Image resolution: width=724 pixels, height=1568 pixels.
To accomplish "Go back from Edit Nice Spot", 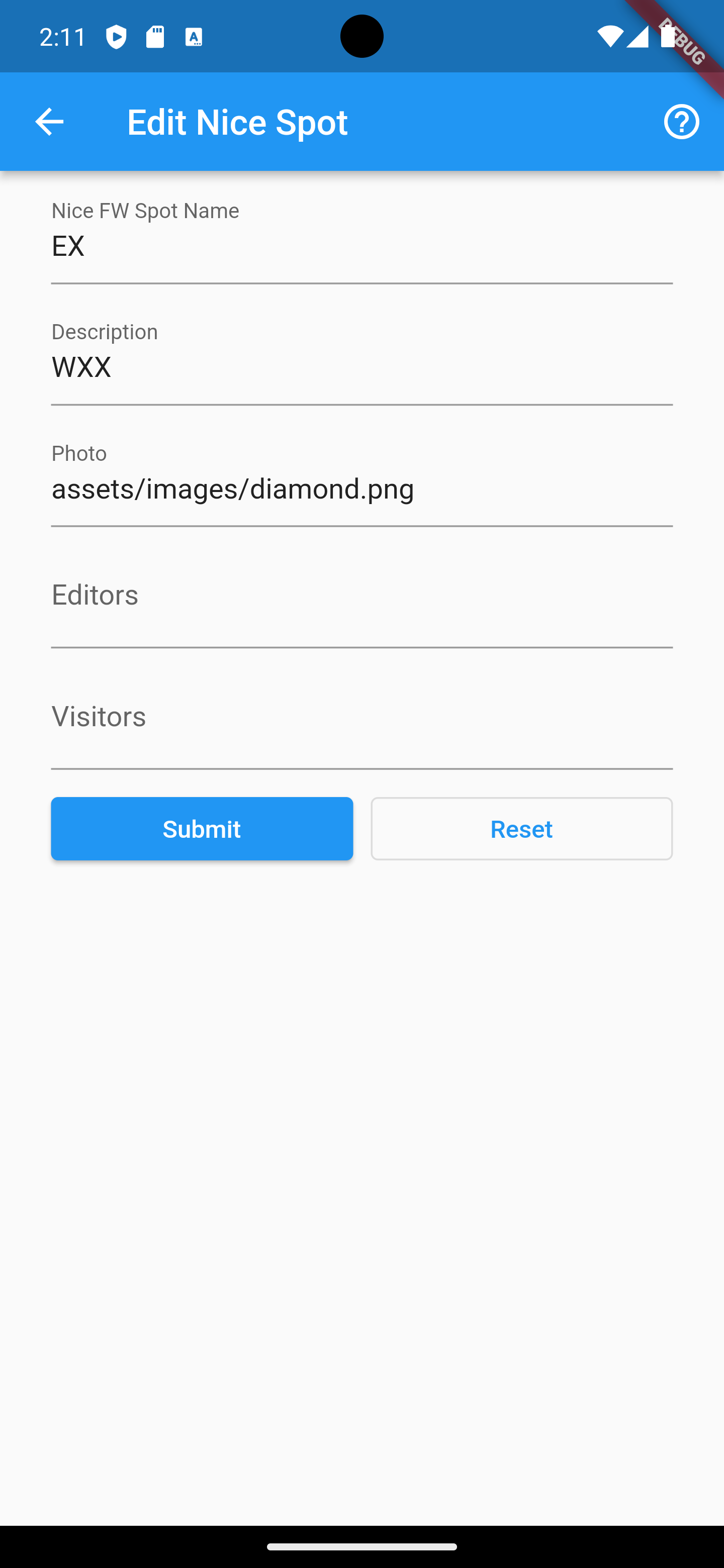I will click(49, 122).
